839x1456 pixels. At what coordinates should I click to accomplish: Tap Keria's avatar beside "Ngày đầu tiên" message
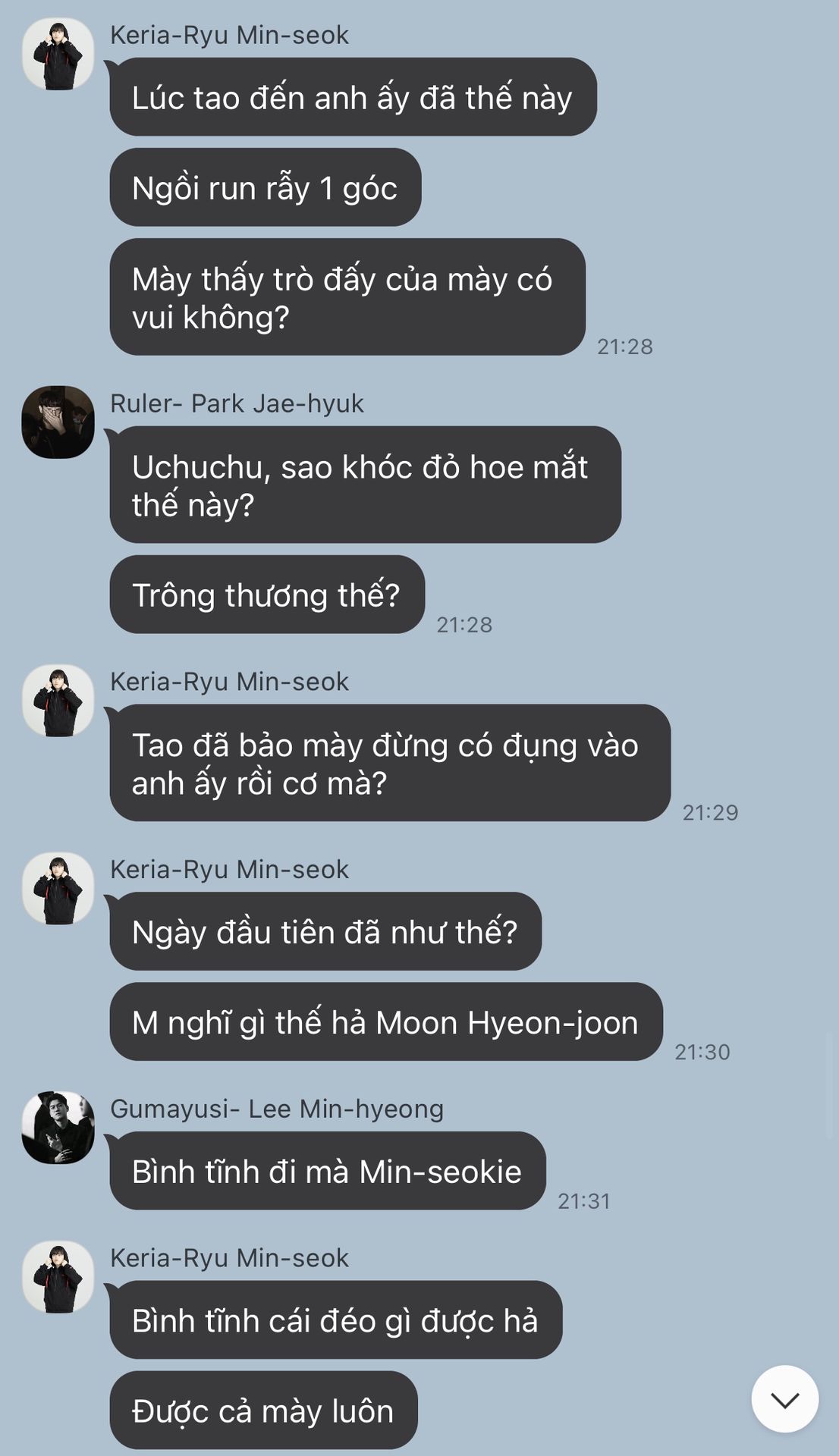[58, 888]
